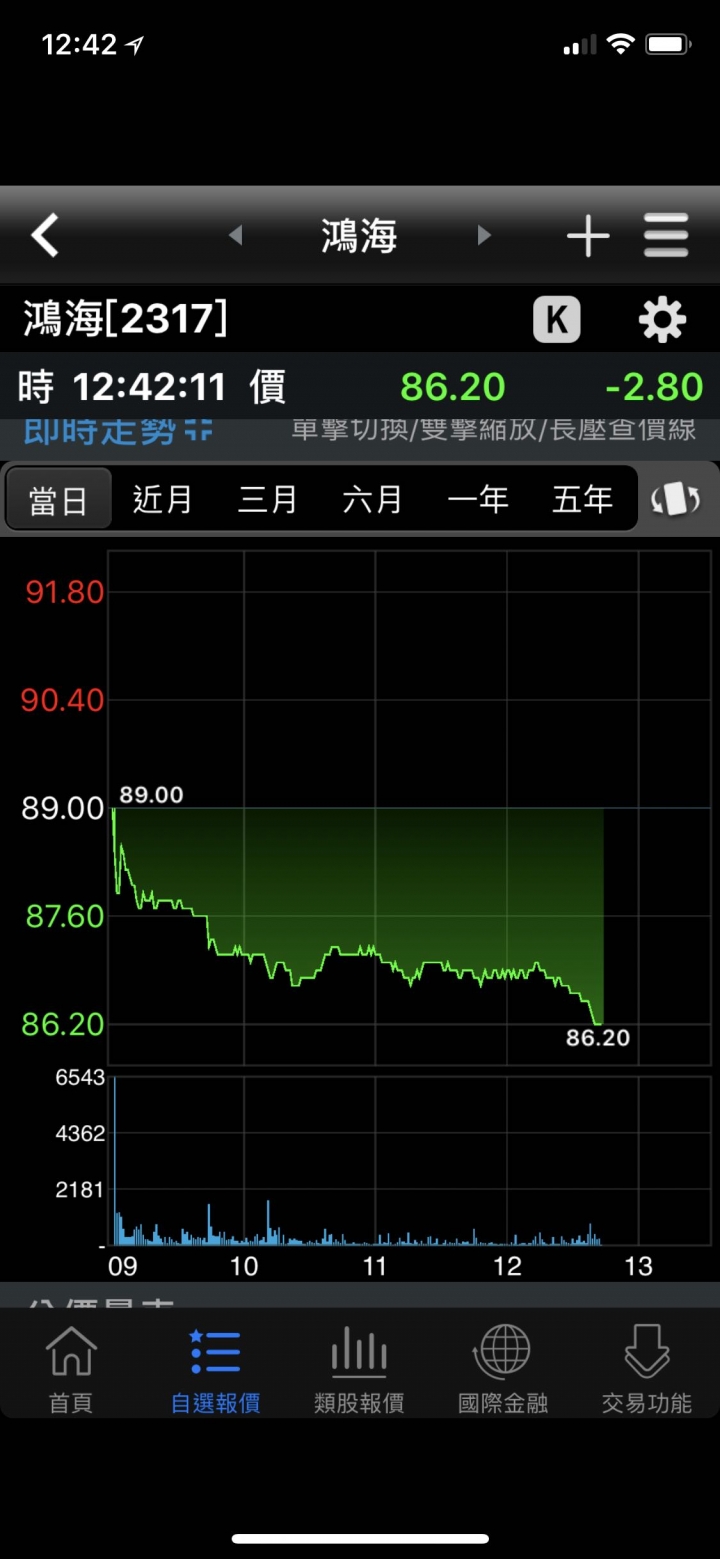Screen dimensions: 720x1559
Task: Add 鴻海 with the plus icon
Action: point(588,236)
